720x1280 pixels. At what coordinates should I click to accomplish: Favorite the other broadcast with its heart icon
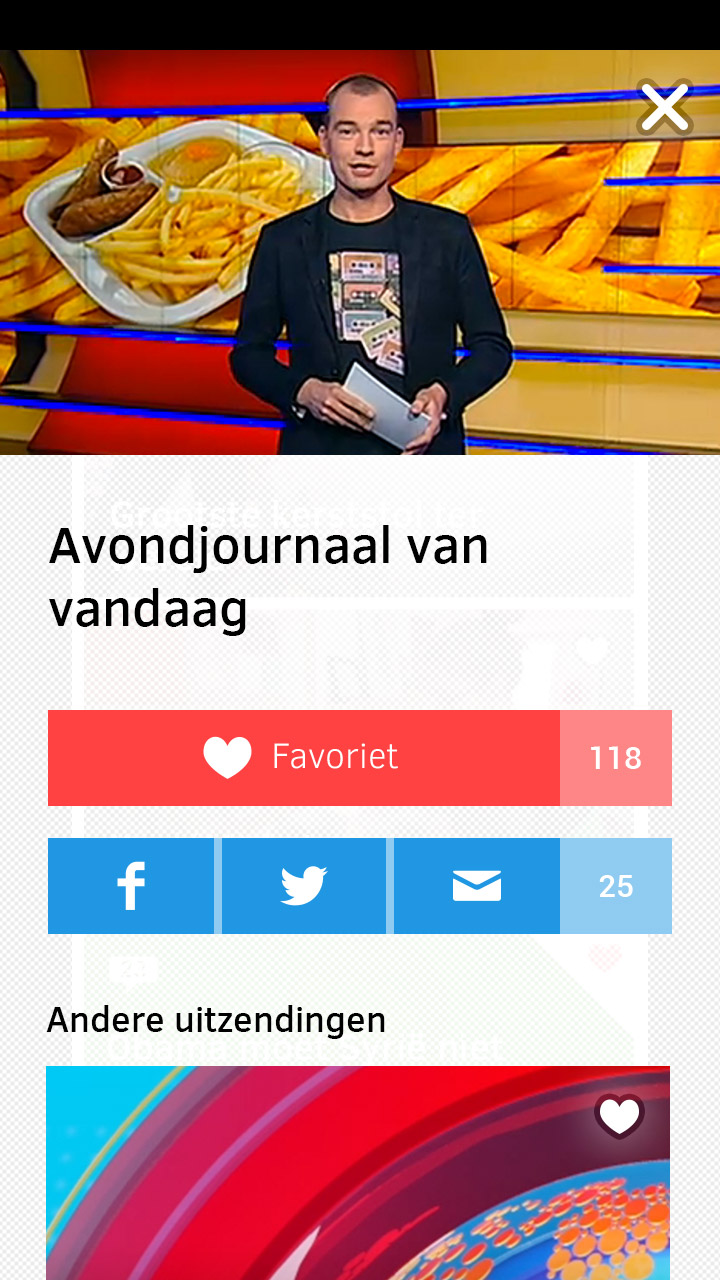[619, 1115]
